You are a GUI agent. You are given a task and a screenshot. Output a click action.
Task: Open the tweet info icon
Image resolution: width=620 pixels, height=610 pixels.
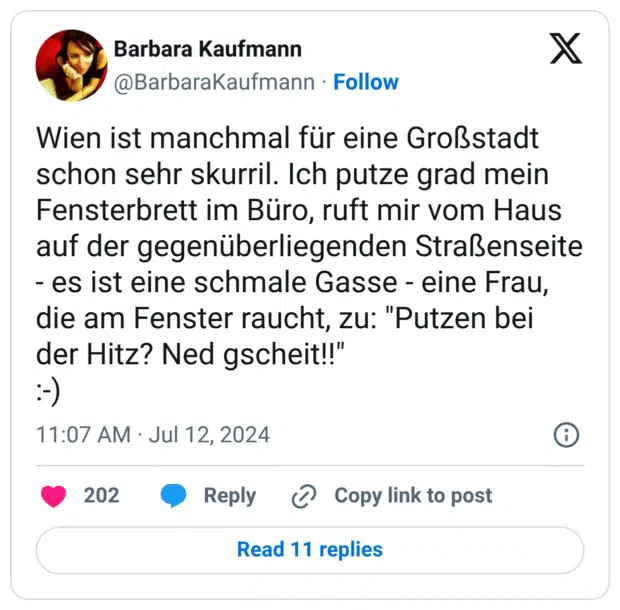click(x=566, y=435)
